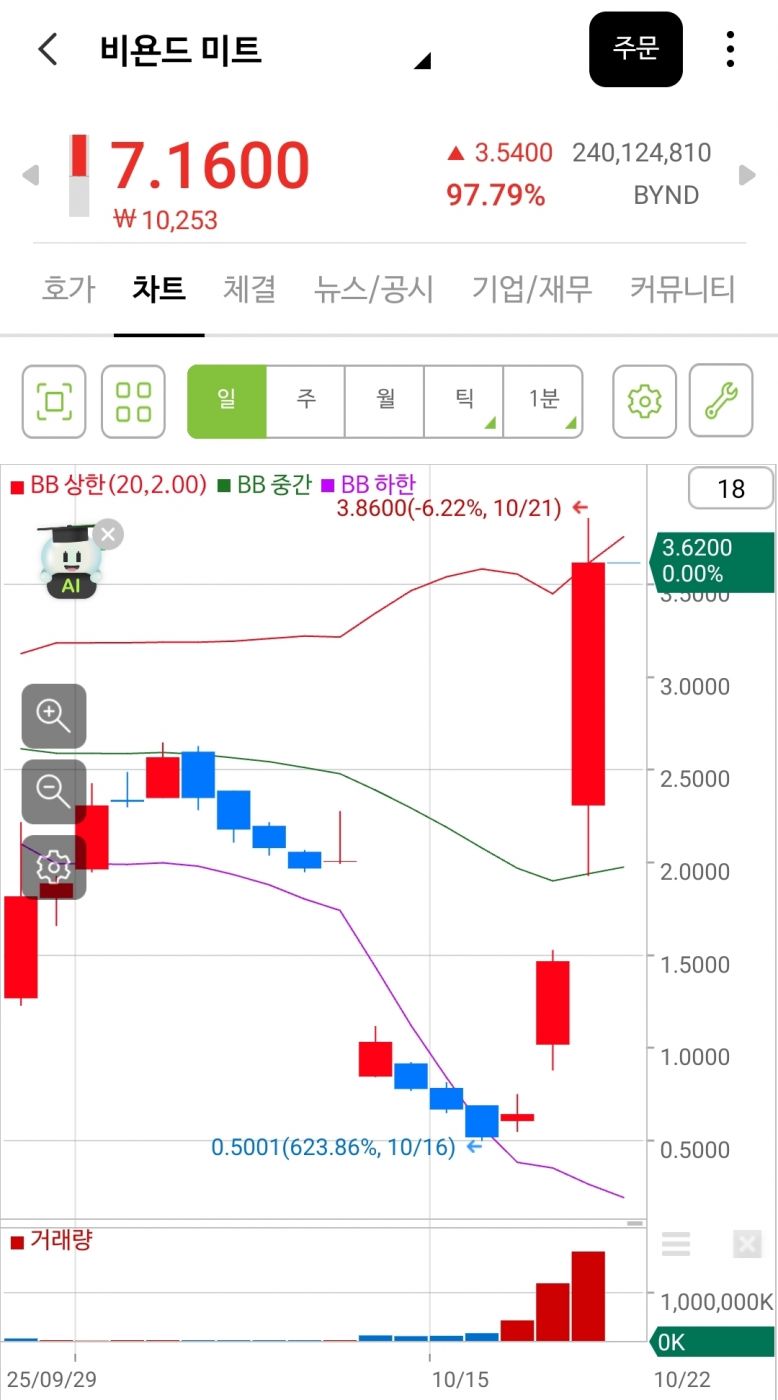The width and height of the screenshot is (778, 1400).
Task: Open the stock selector dropdown arrow
Action: pyautogui.click(x=422, y=61)
